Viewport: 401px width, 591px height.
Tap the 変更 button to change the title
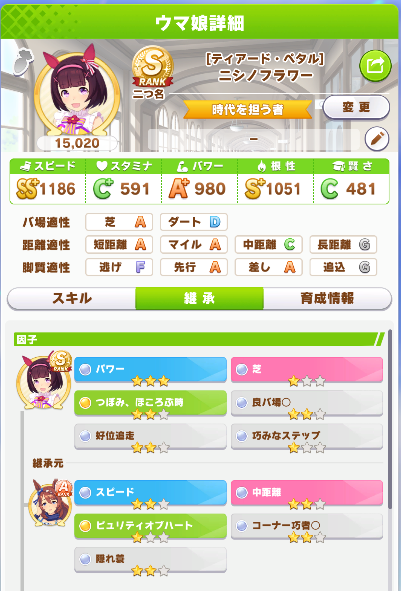pos(356,107)
